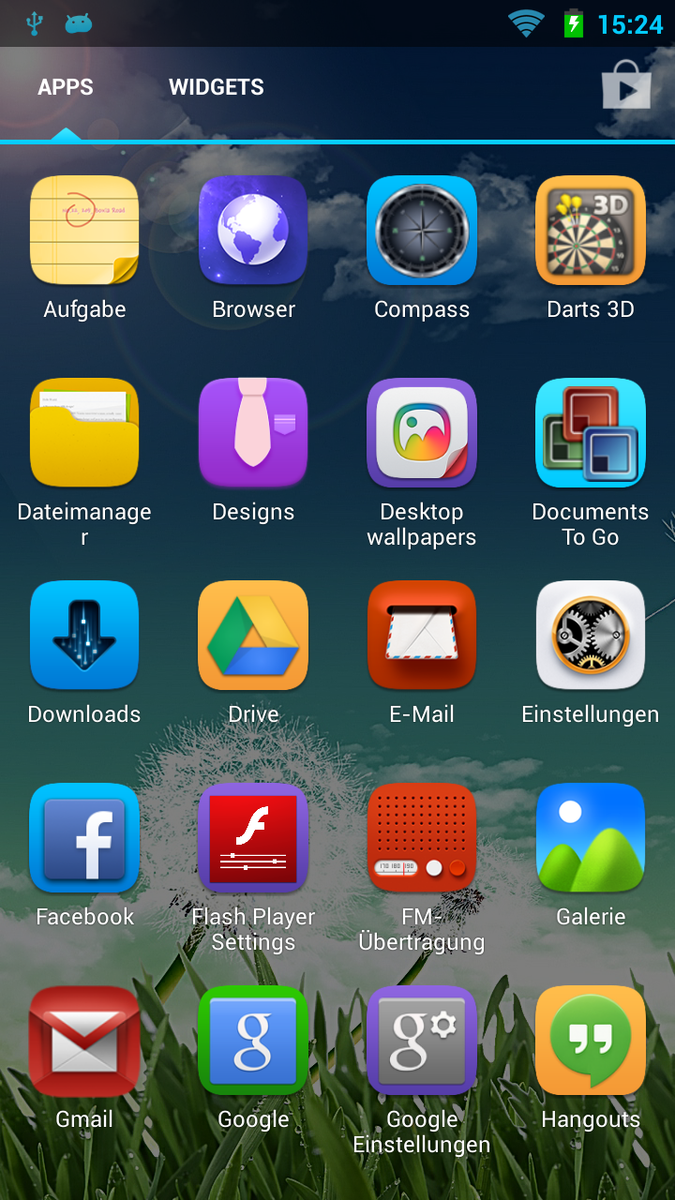Screen dimensions: 675x1200
Task: Open the E-Mail app
Action: (x=422, y=635)
